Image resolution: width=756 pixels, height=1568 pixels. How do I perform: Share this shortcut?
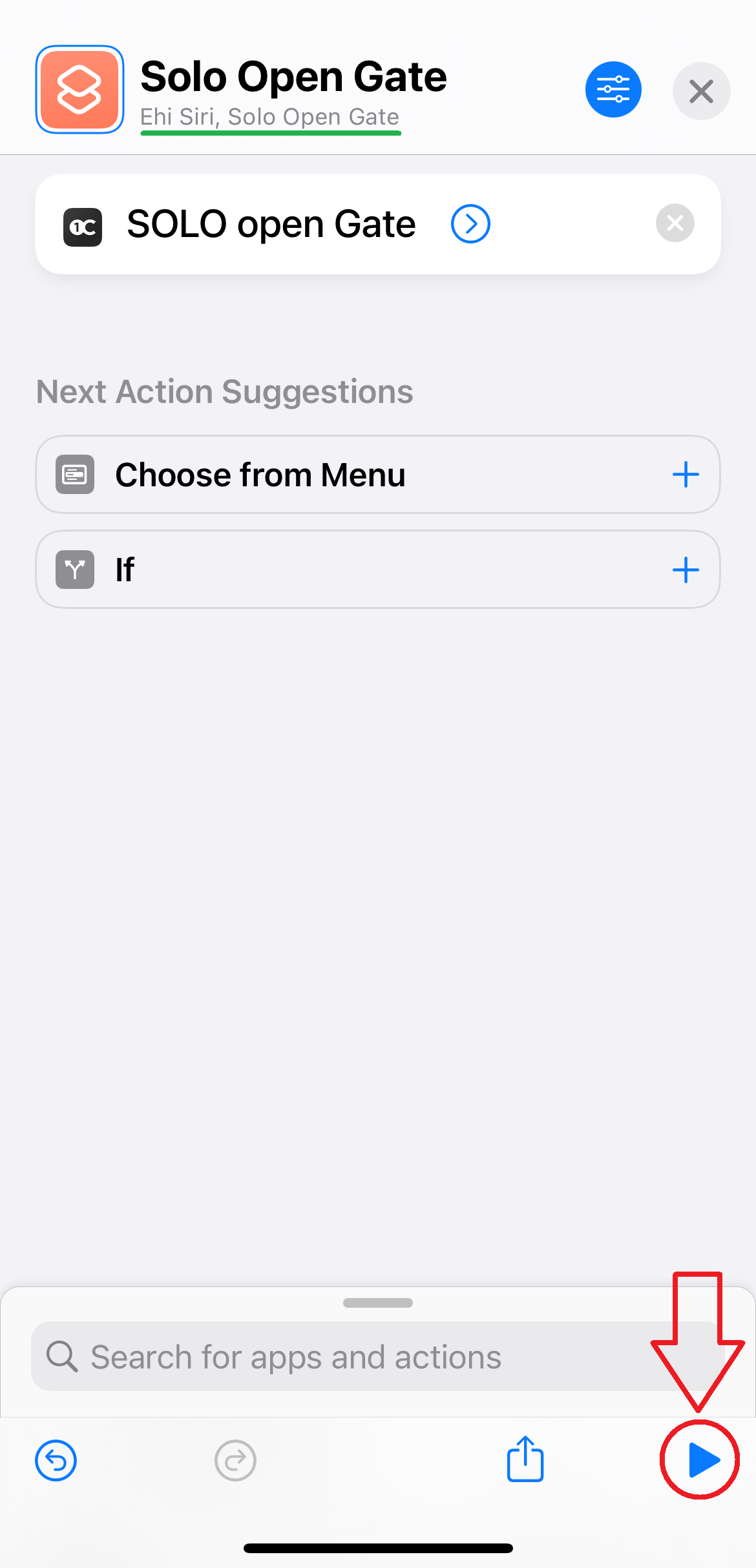[525, 1458]
